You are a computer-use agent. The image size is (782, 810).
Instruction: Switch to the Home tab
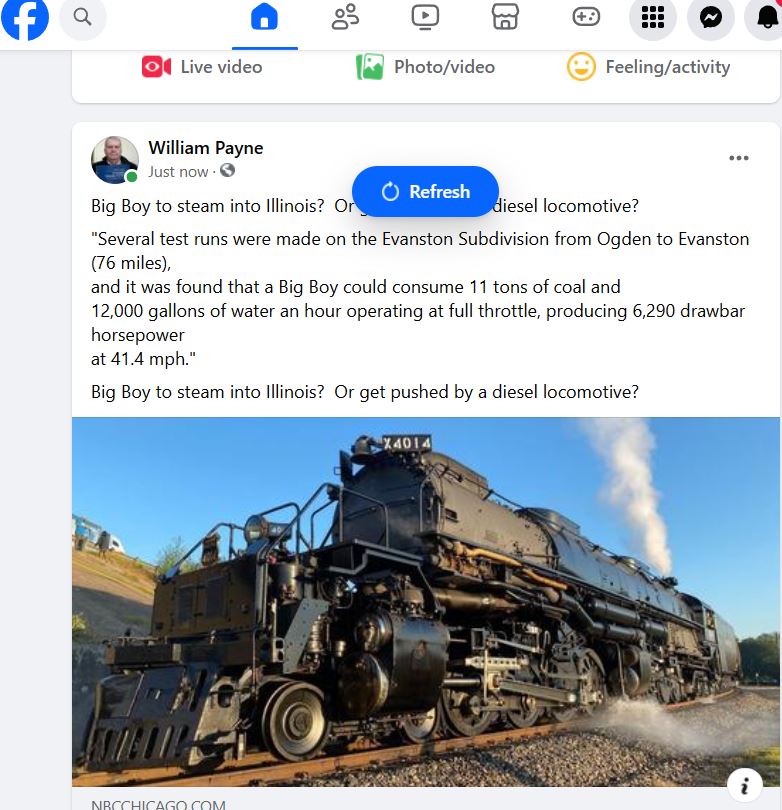(x=264, y=17)
